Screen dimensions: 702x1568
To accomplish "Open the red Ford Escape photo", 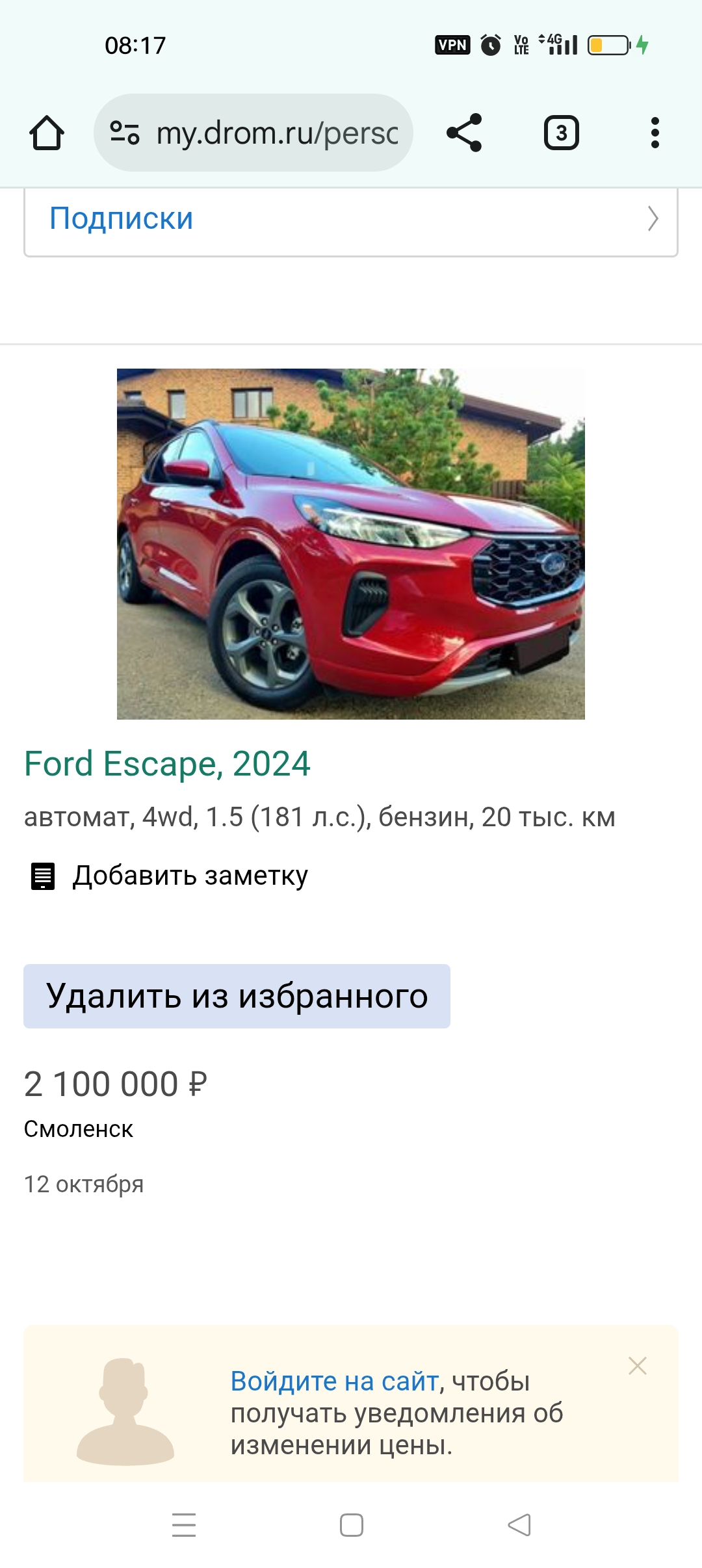I will point(351,544).
